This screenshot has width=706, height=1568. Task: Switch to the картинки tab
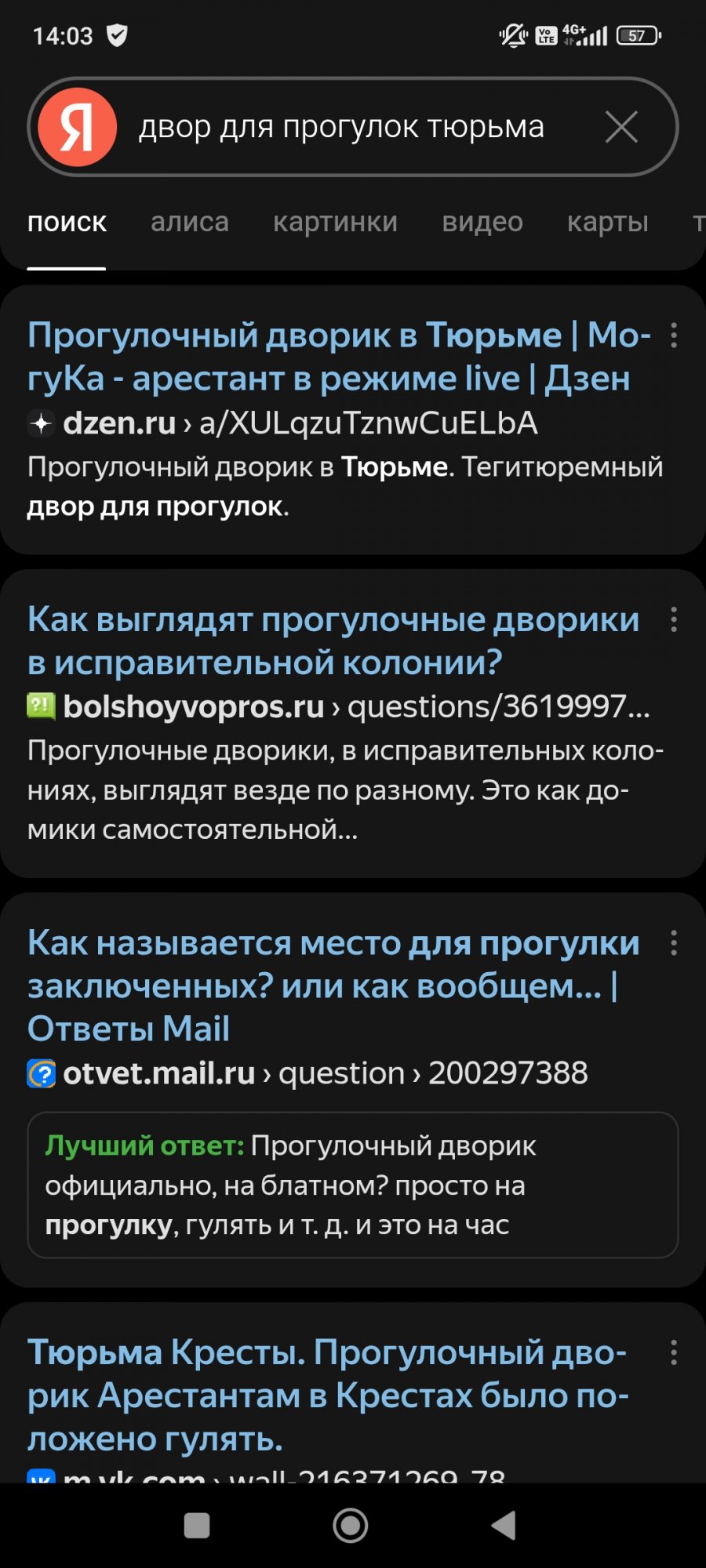[335, 223]
